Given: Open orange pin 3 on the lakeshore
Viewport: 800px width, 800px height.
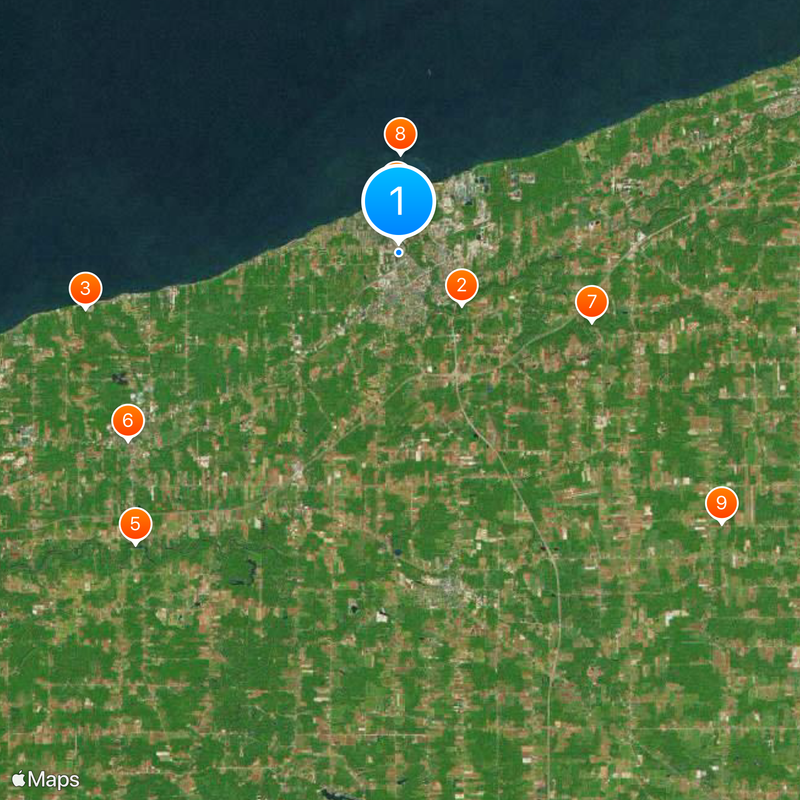Looking at the screenshot, I should pos(85,289).
